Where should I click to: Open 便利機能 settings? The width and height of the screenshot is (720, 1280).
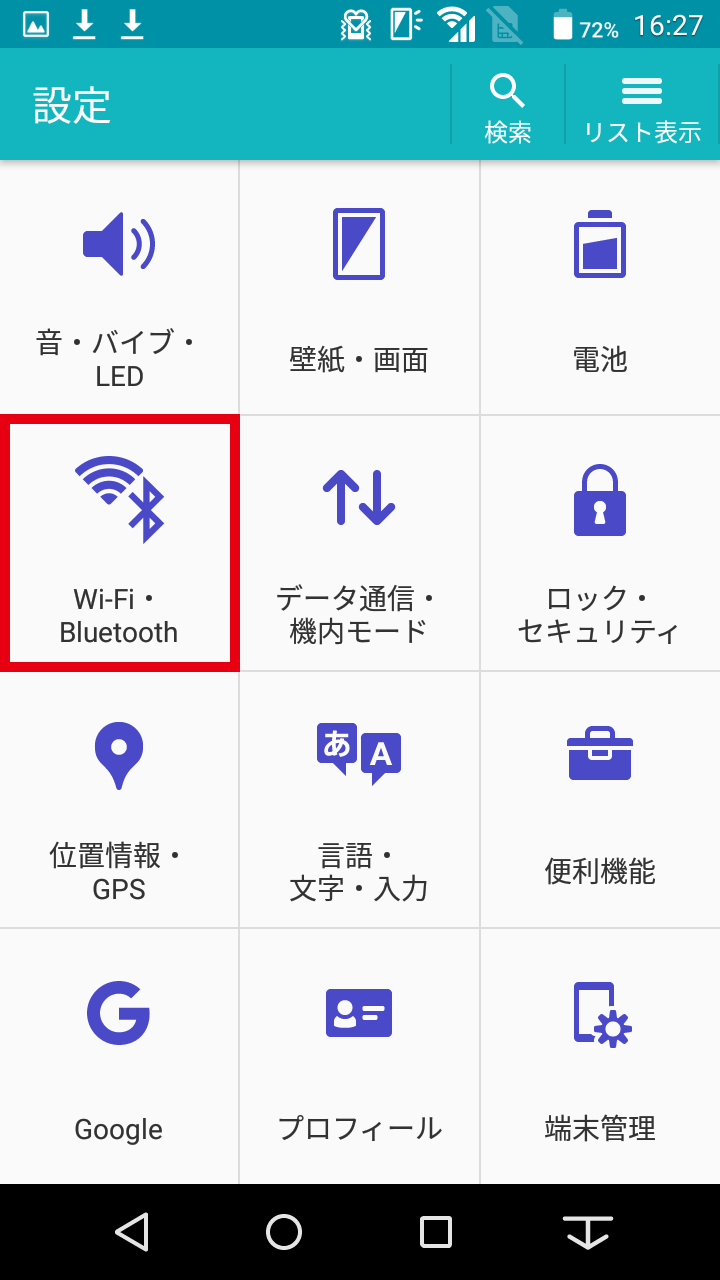pyautogui.click(x=600, y=799)
